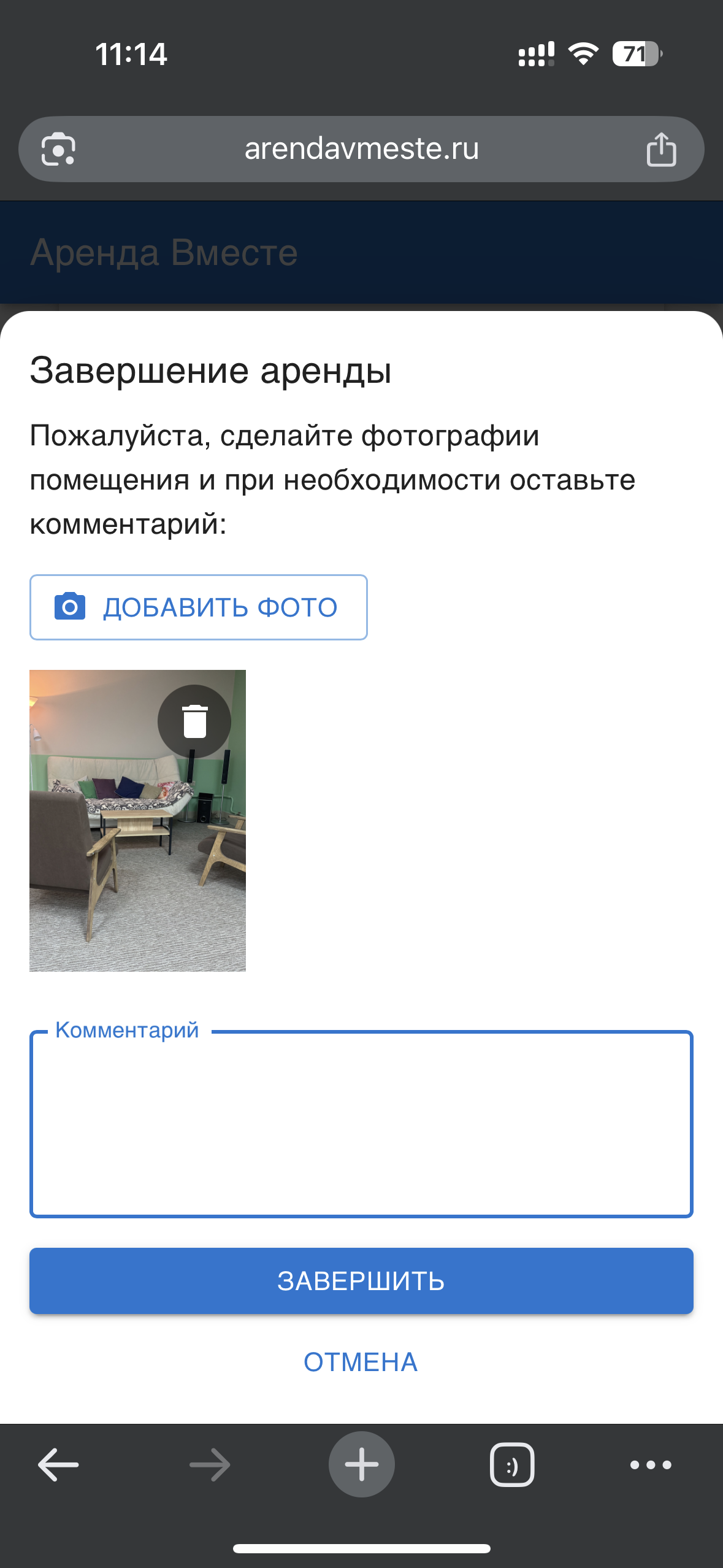The height and width of the screenshot is (1568, 723).
Task: Delete the uploaded photo via trash icon
Action: pos(194,721)
